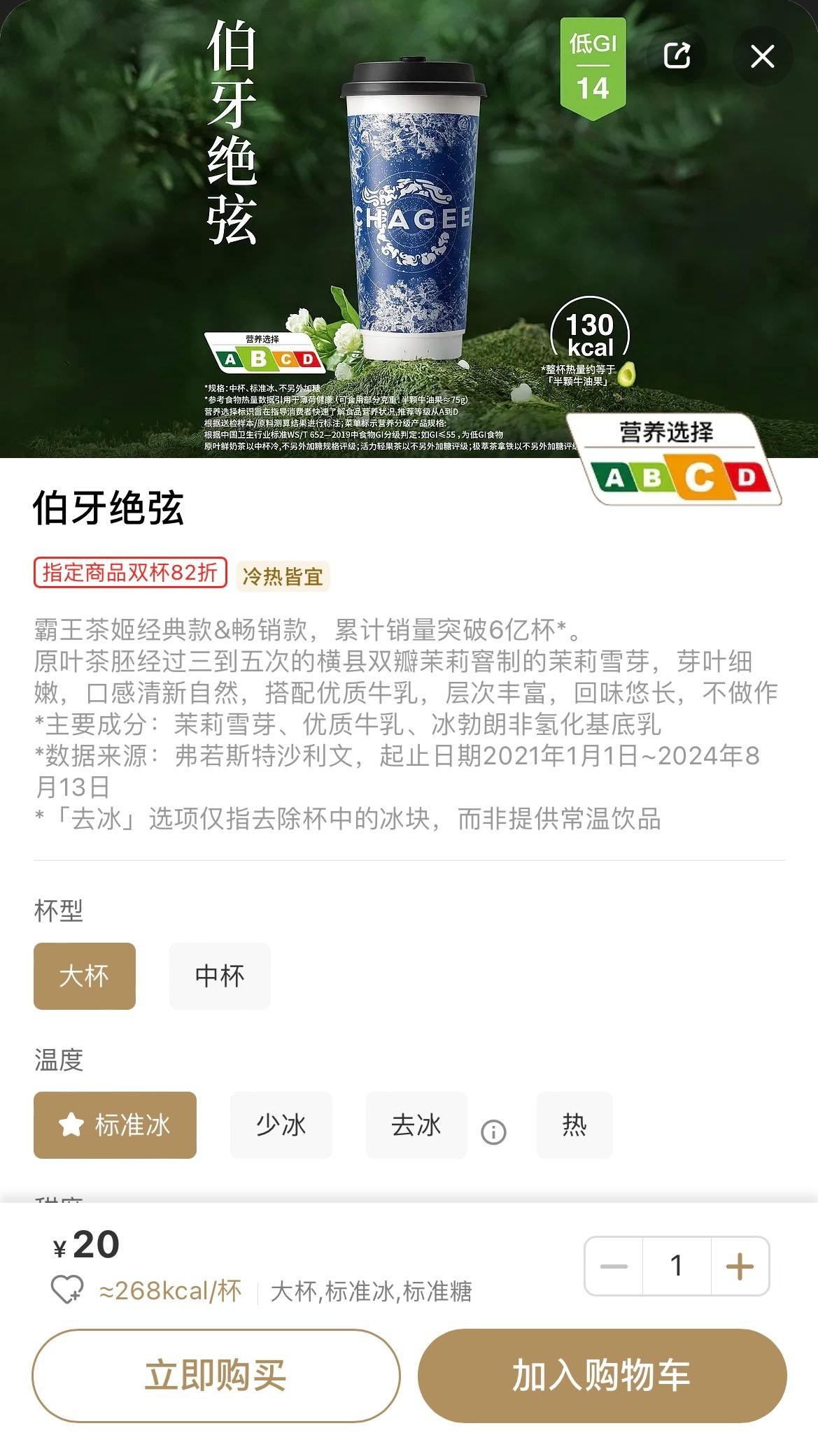
Task: View info about 去冰 option
Action: pos(493,1132)
